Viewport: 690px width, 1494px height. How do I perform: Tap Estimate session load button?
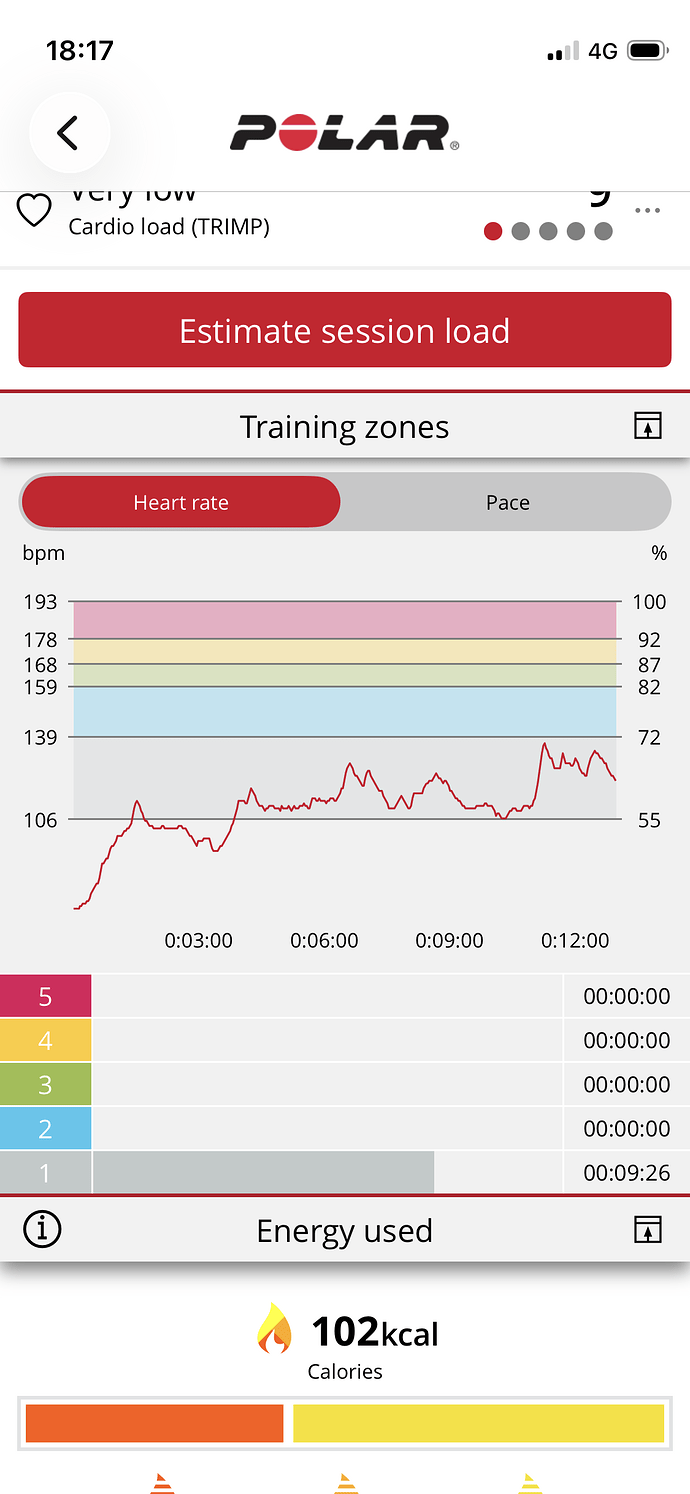point(345,331)
